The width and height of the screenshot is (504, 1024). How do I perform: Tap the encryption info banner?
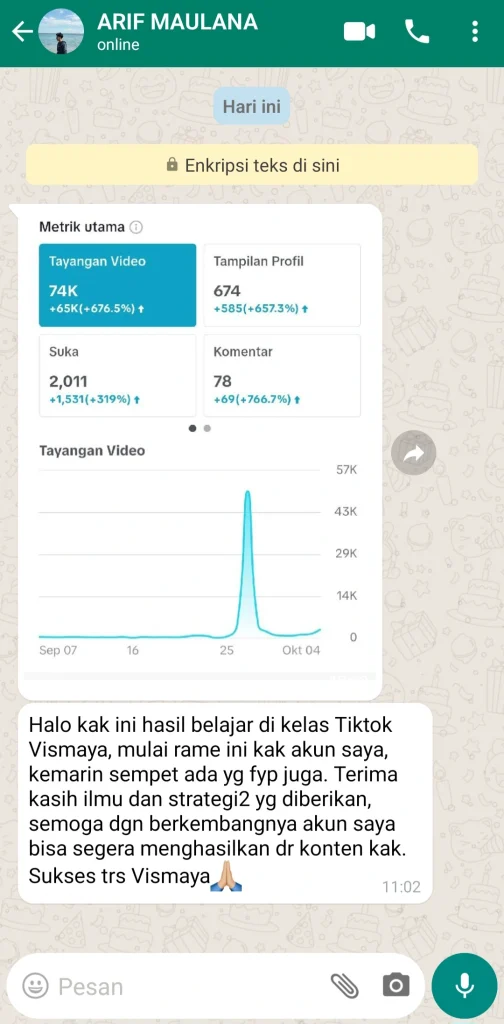click(x=252, y=165)
